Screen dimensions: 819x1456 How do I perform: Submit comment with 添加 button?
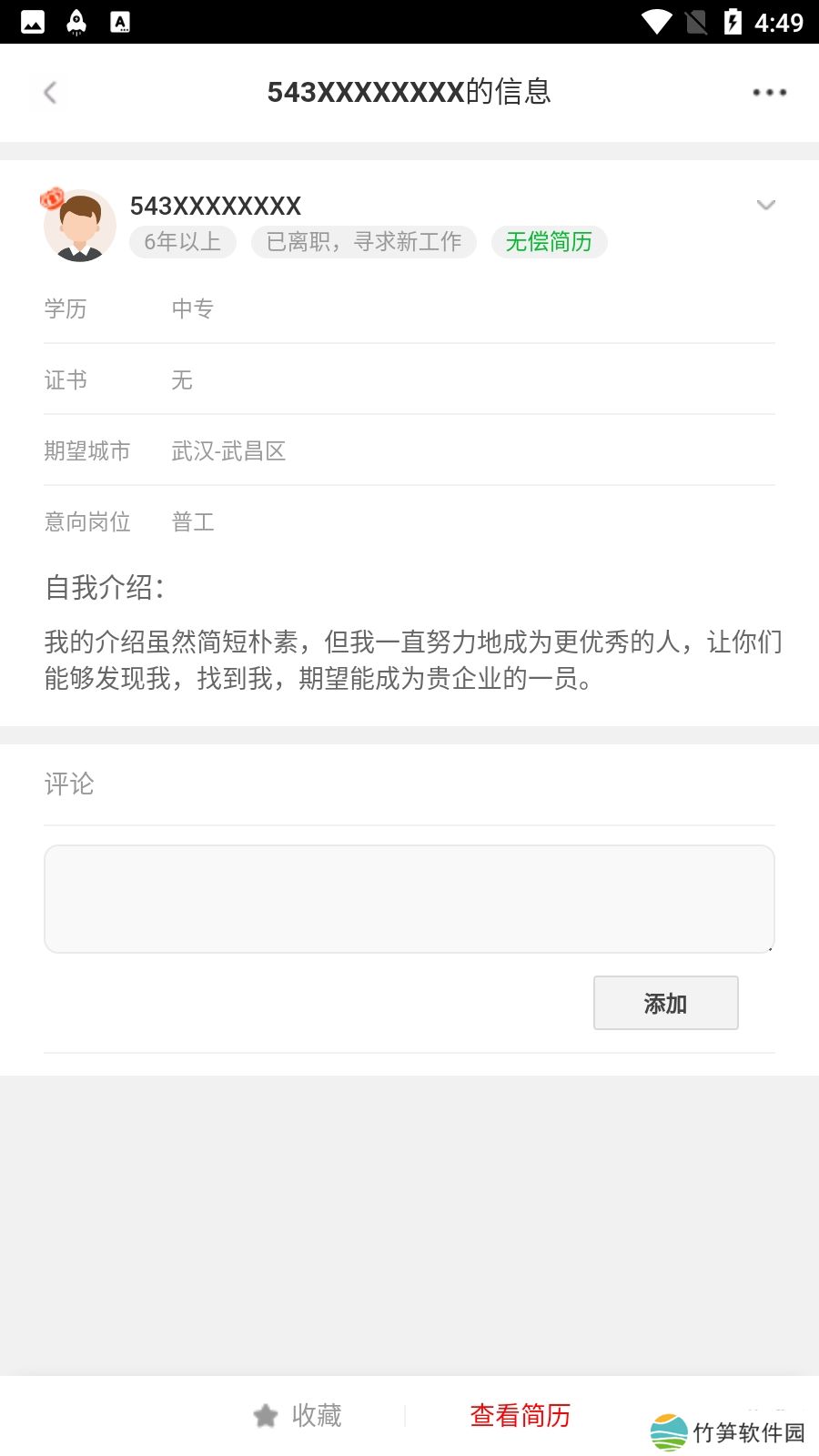pyautogui.click(x=665, y=1003)
